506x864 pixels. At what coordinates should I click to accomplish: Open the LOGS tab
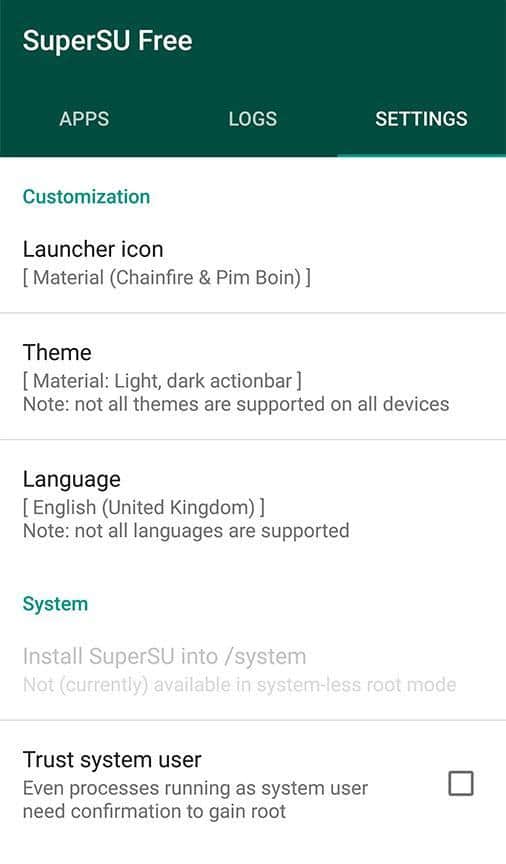point(253,119)
